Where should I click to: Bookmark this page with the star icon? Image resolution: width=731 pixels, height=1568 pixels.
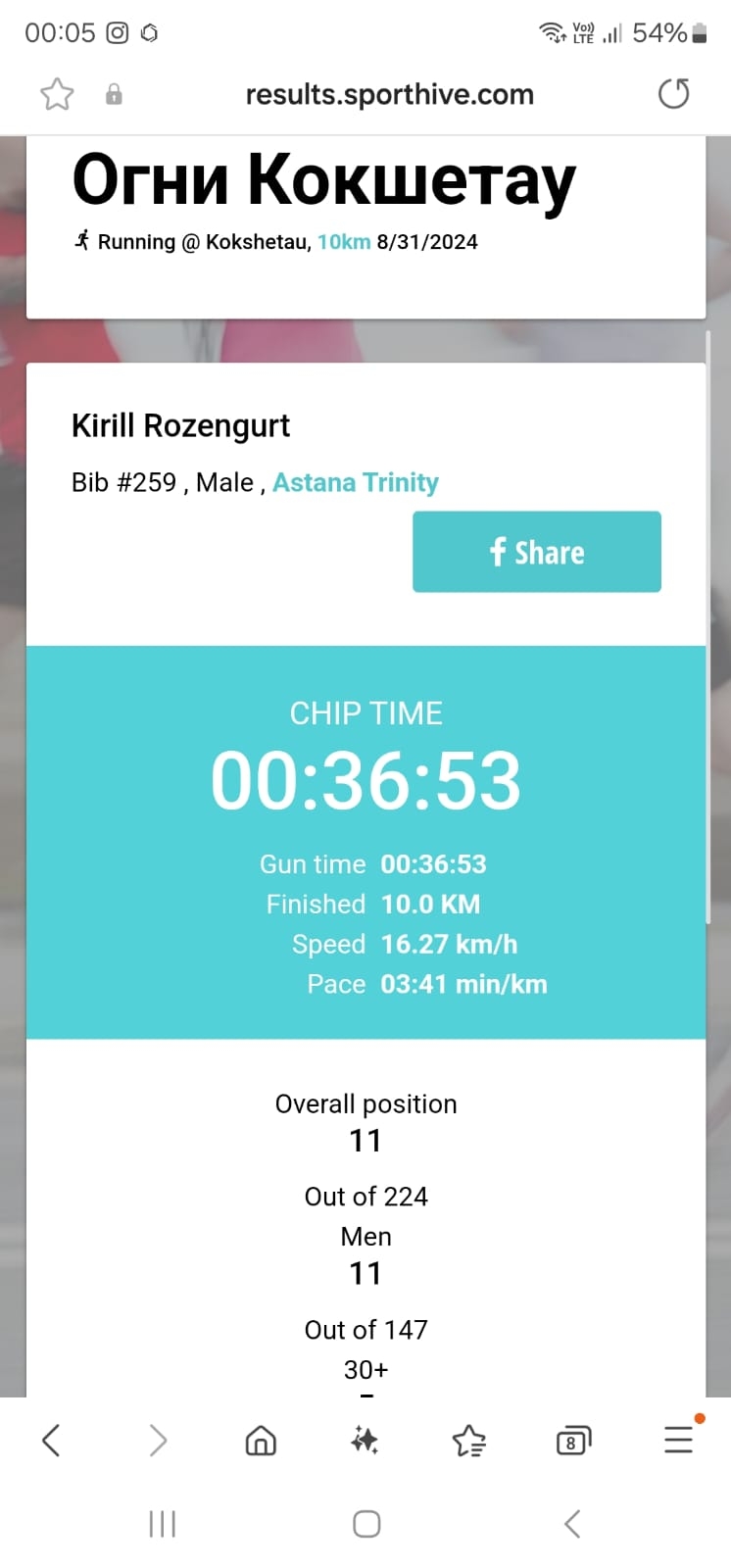(x=57, y=94)
